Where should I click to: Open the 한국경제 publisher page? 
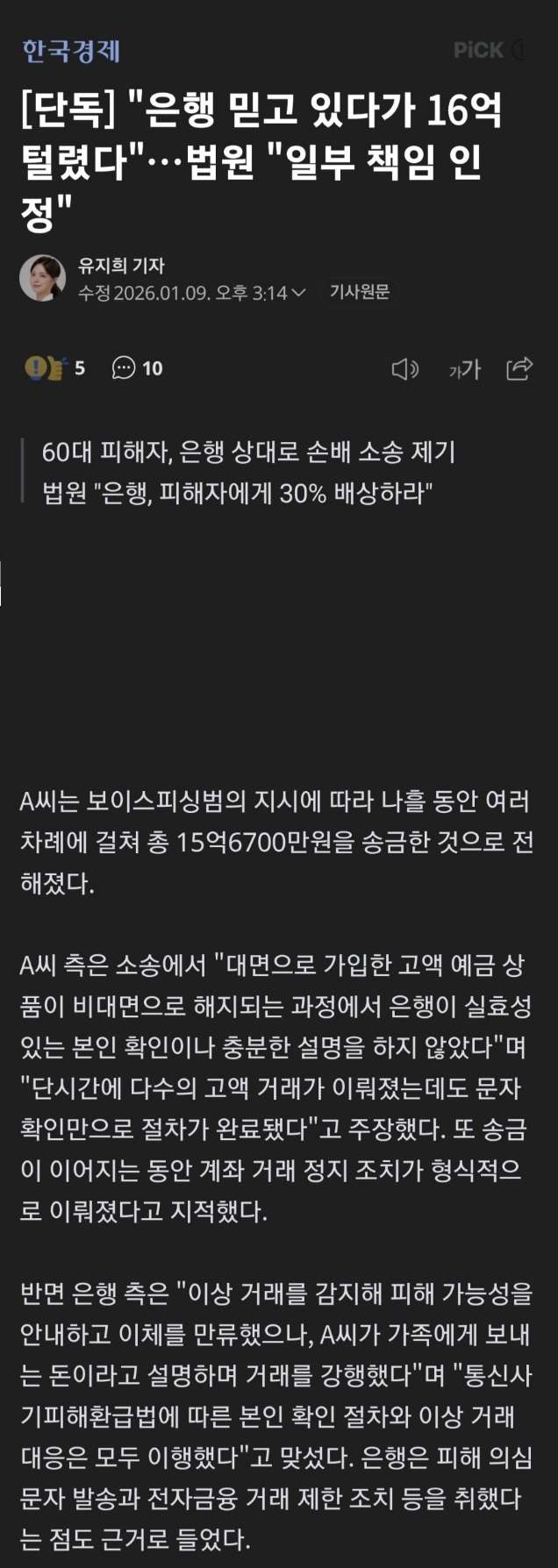[x=71, y=51]
